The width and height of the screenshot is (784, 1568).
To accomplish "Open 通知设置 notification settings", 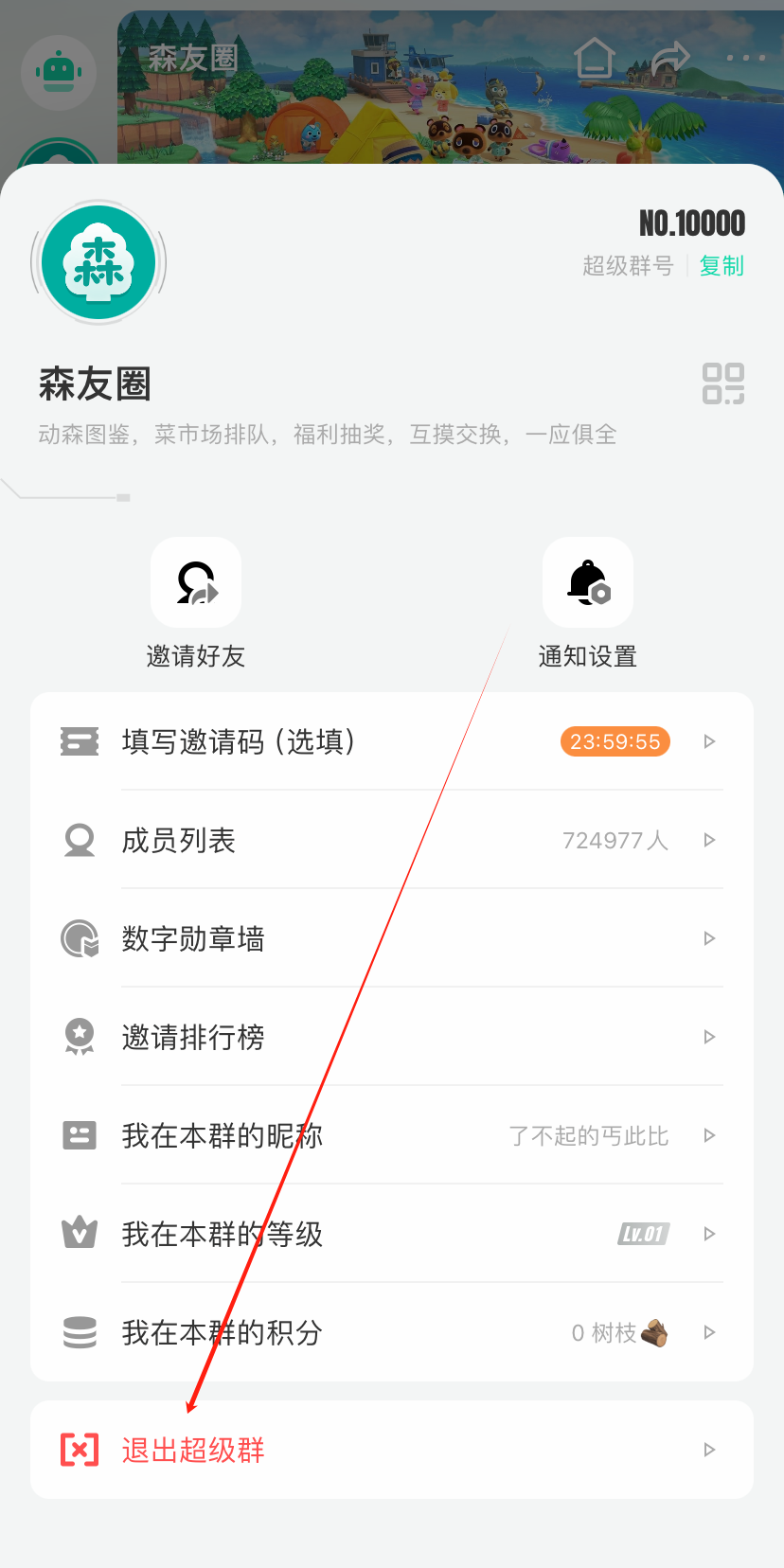I will (588, 582).
